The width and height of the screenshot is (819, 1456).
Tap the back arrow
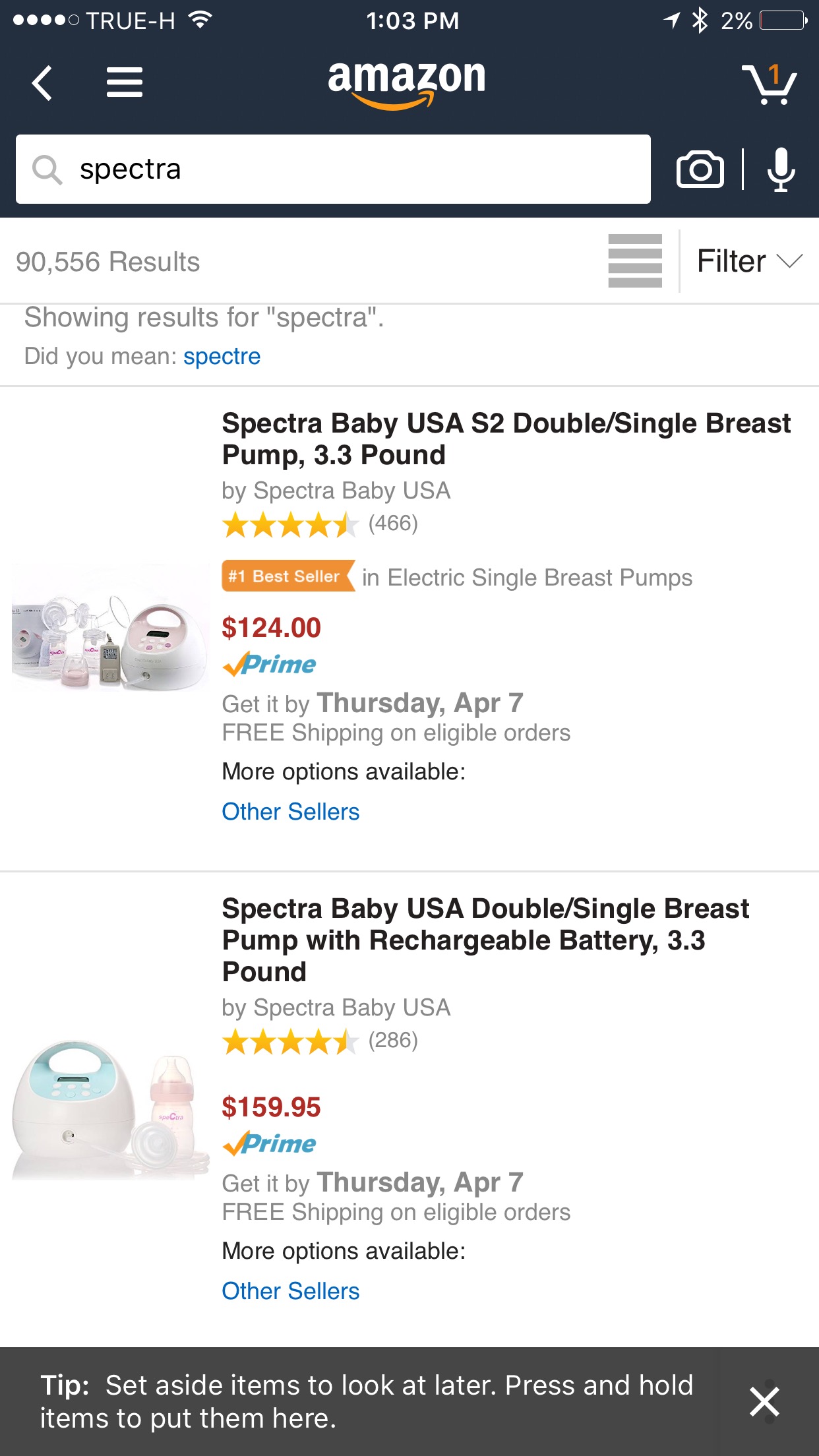[42, 82]
